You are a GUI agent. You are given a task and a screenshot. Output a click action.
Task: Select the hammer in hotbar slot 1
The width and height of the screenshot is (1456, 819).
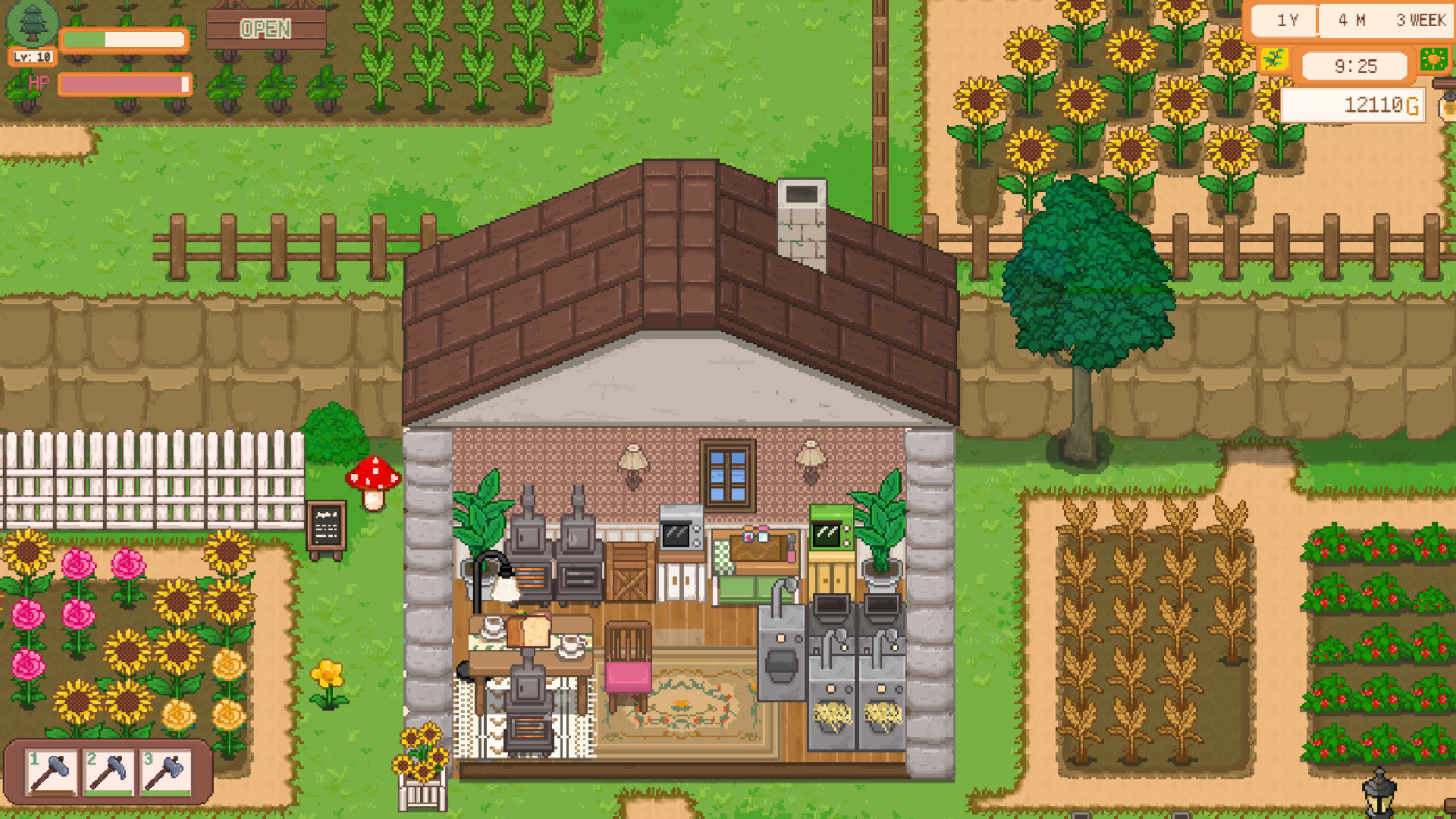[52, 772]
